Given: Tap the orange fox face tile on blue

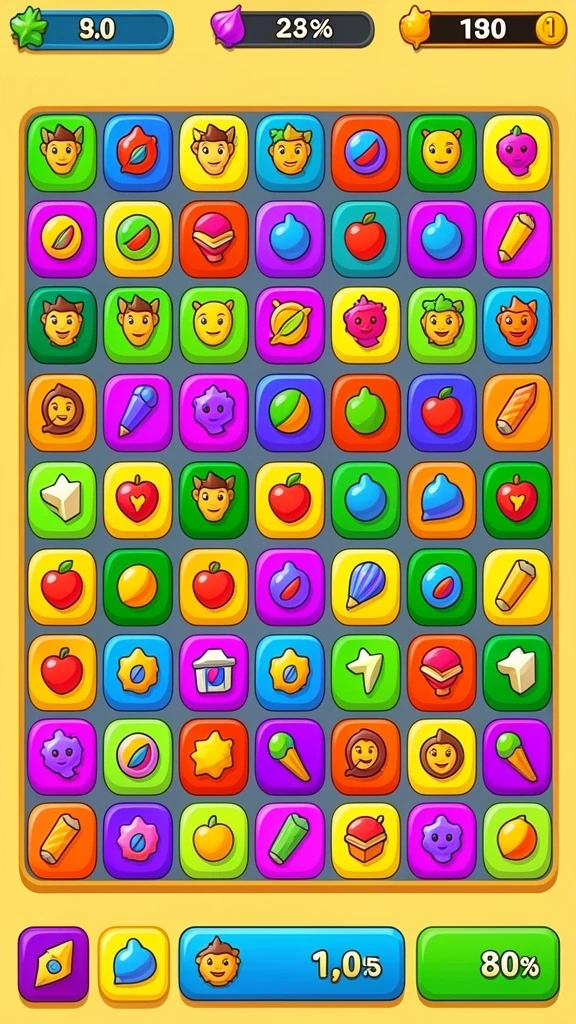Looking at the screenshot, I should coord(517,325).
